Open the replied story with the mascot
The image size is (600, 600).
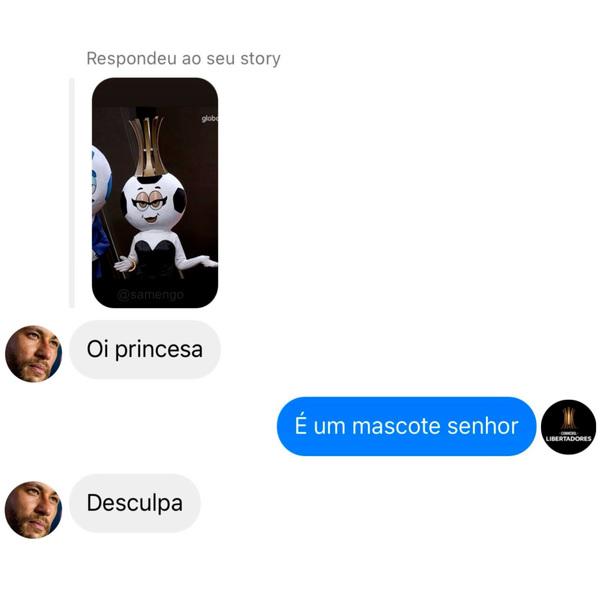155,192
